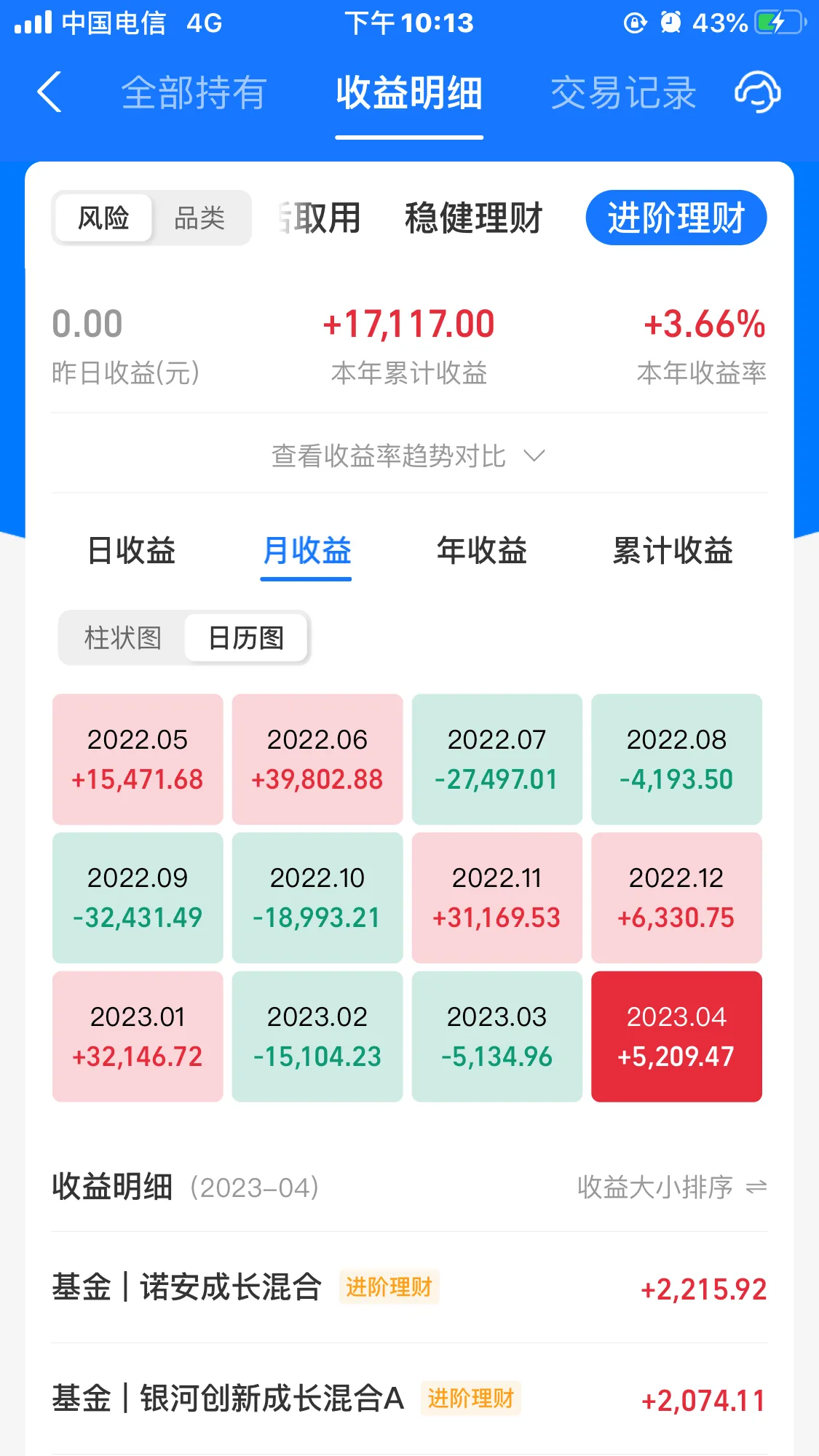Open 银河创新成长混合A fund details

(x=410, y=1399)
